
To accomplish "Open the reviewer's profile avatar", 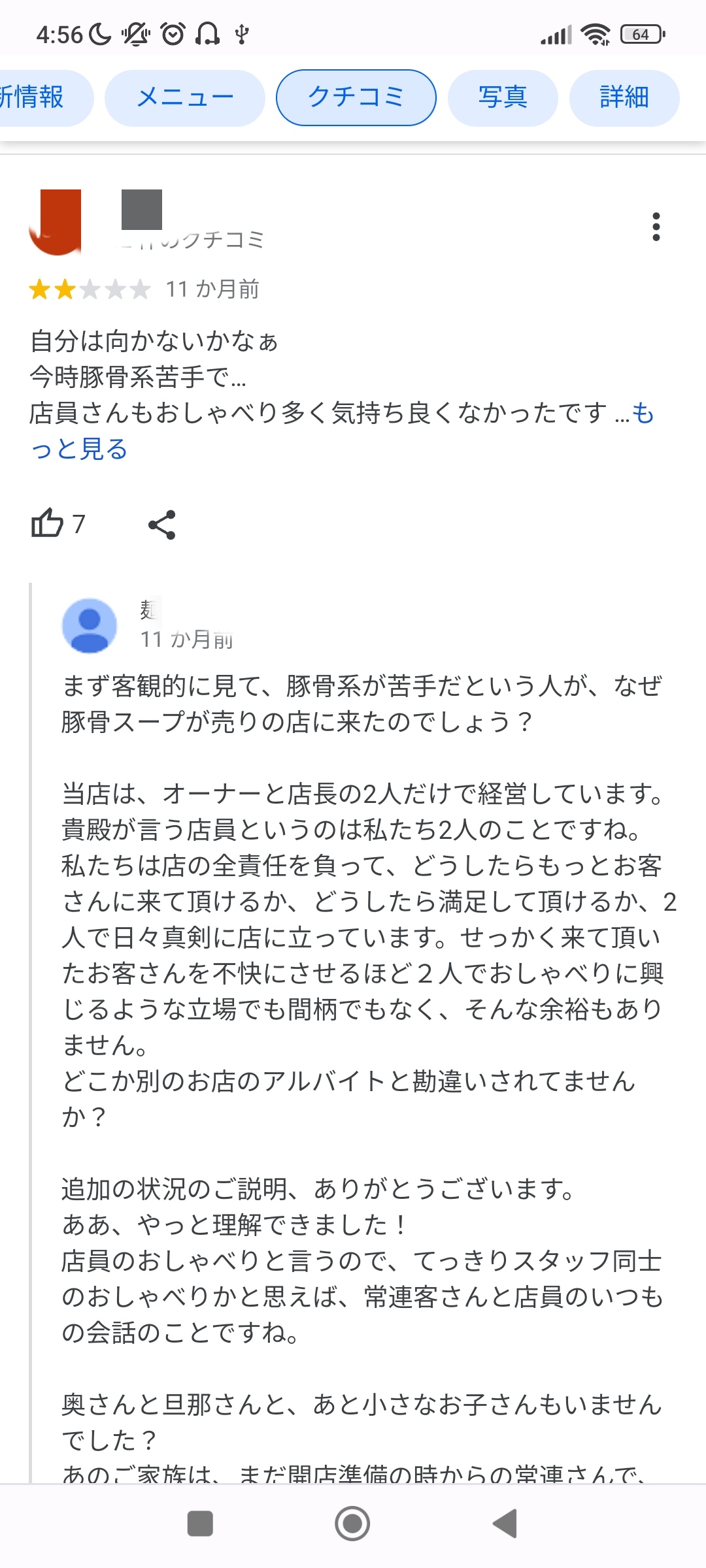I will coord(56,222).
